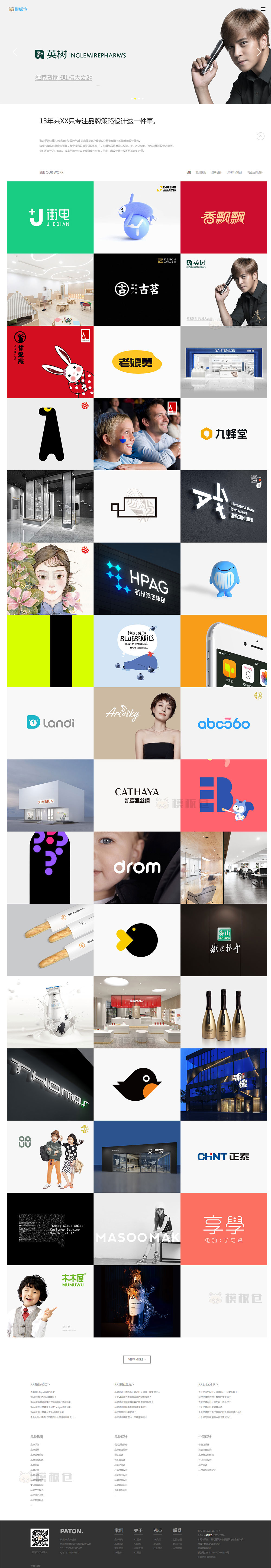The image size is (271, 1568).
Task: Open 联系 in the footer menu
Action: (x=177, y=1530)
